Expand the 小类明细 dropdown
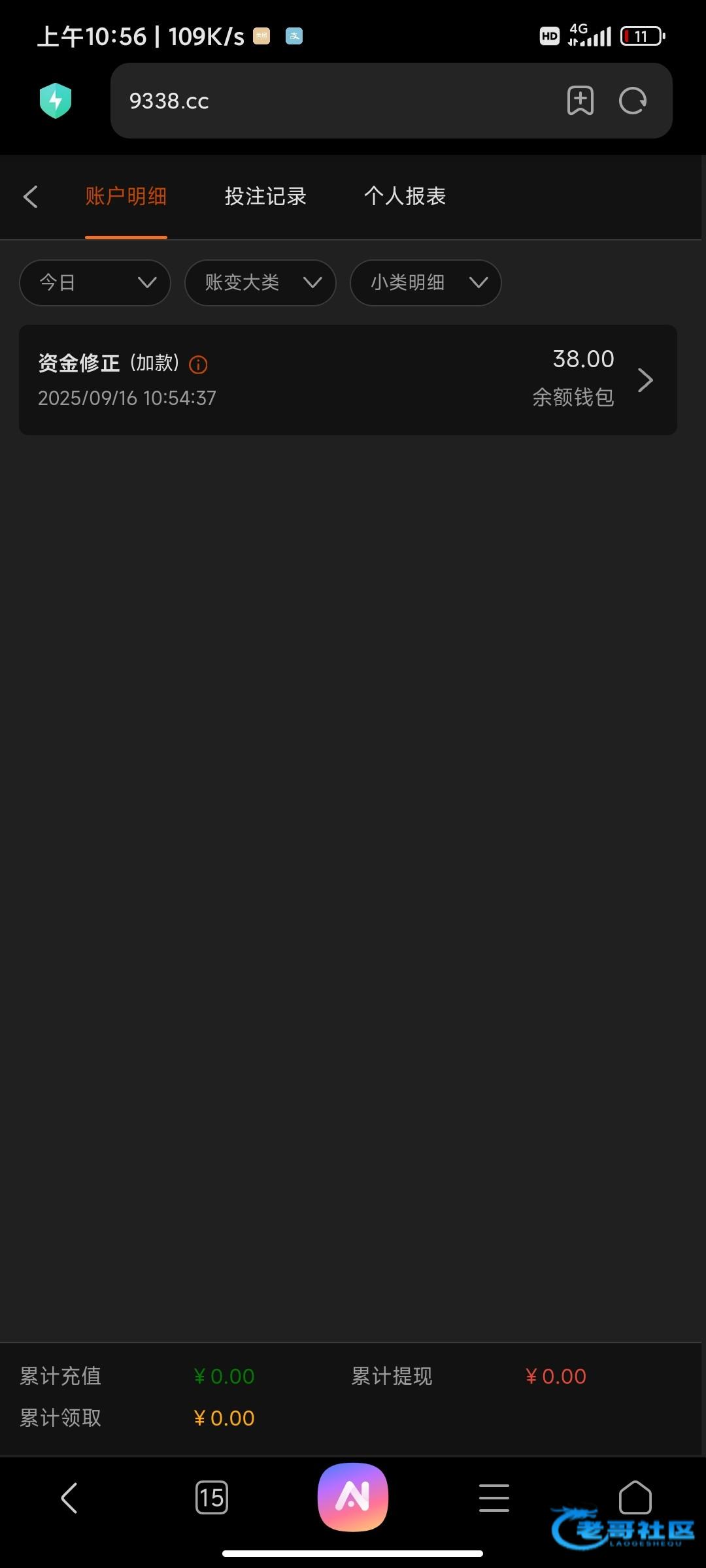The width and height of the screenshot is (706, 1568). click(426, 283)
